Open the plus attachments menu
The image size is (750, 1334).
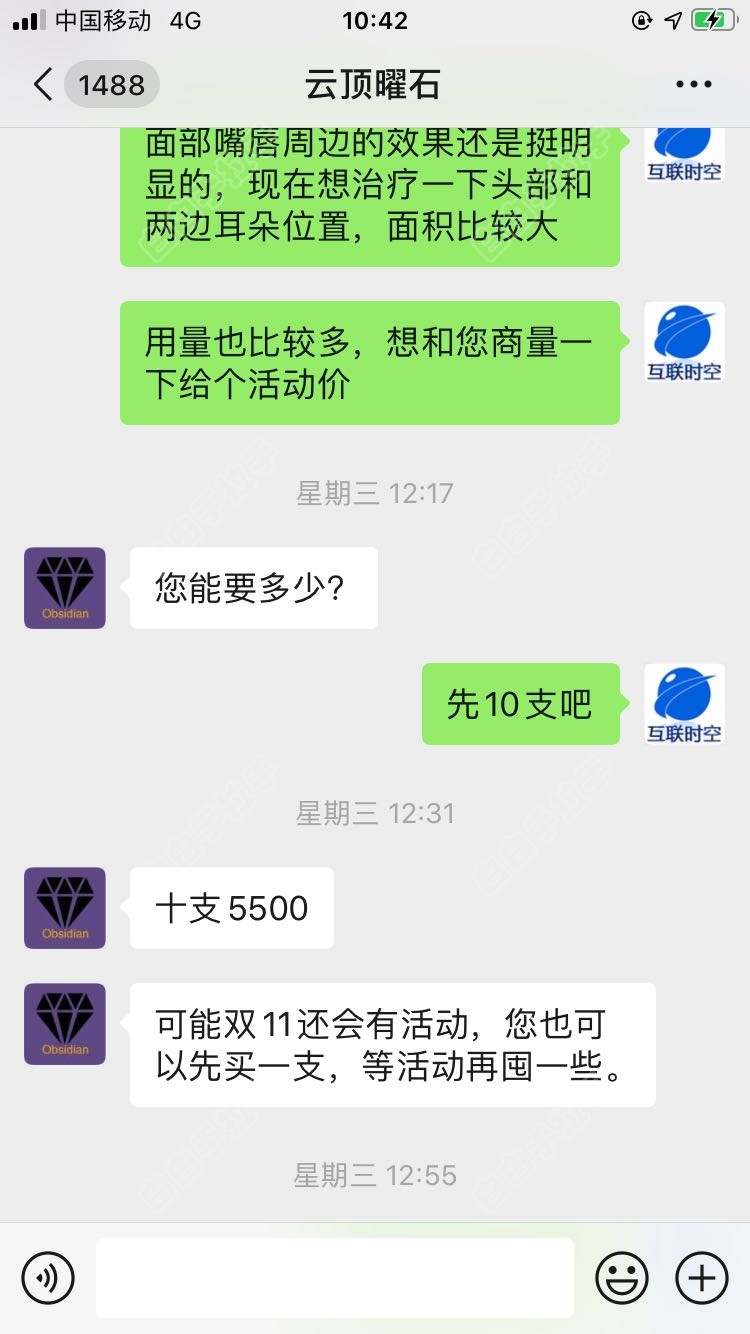point(702,1278)
